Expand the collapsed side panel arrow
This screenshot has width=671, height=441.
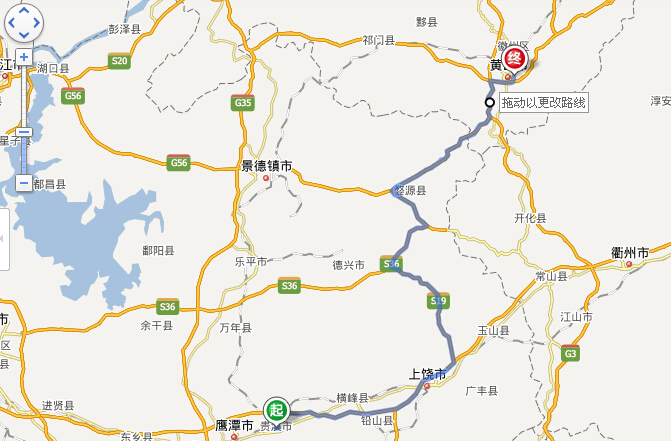(4, 239)
